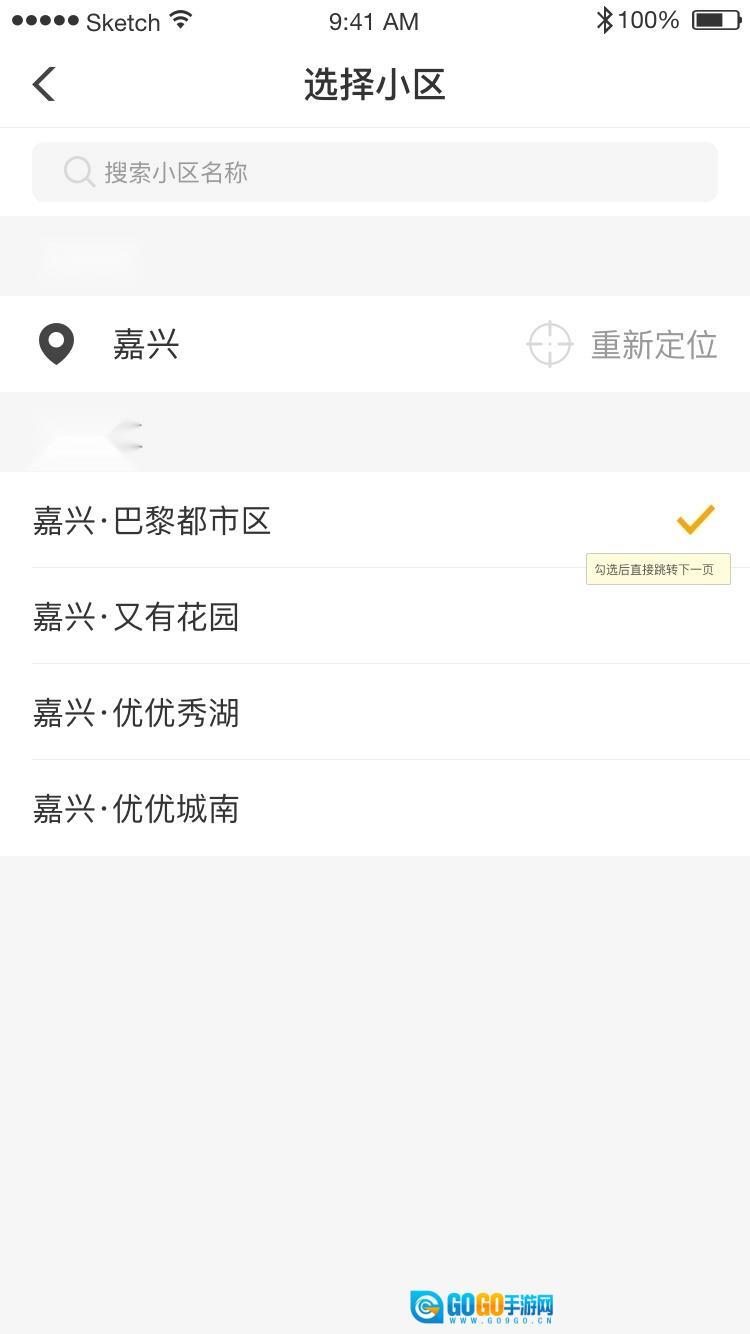Go back from the 选择小区 page
750x1334 pixels.
[44, 84]
